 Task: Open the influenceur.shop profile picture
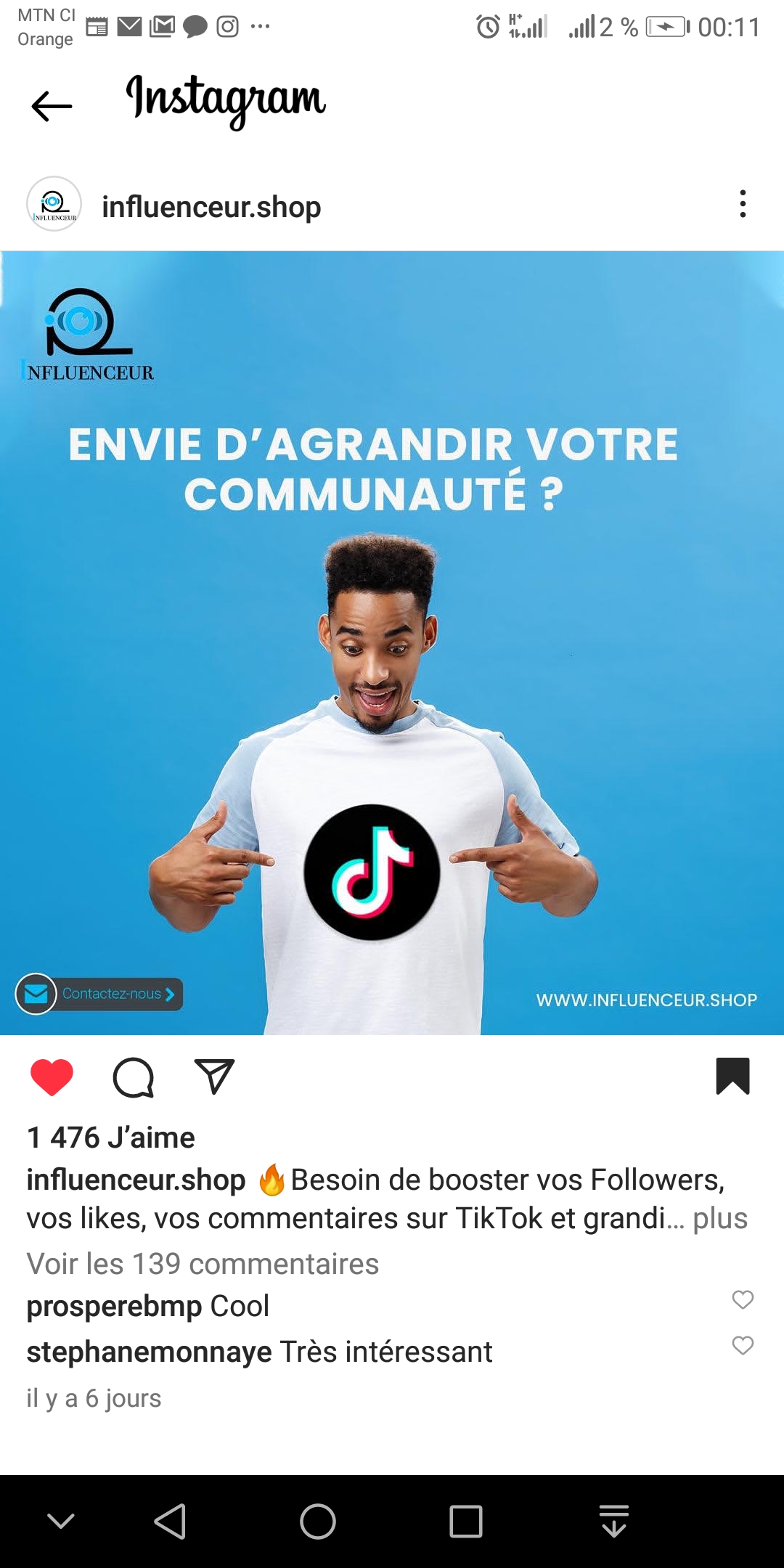click(x=54, y=204)
